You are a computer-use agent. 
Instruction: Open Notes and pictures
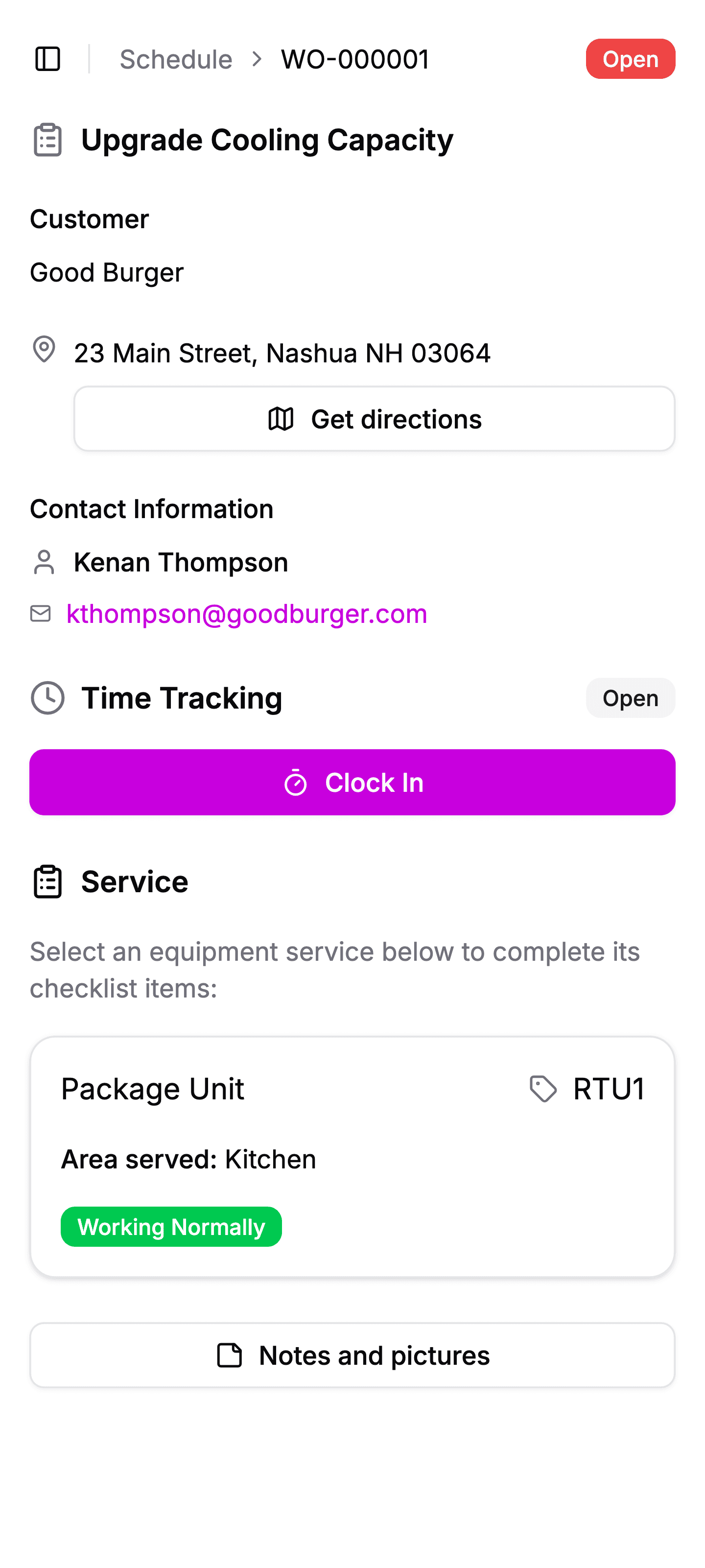[x=352, y=1355]
